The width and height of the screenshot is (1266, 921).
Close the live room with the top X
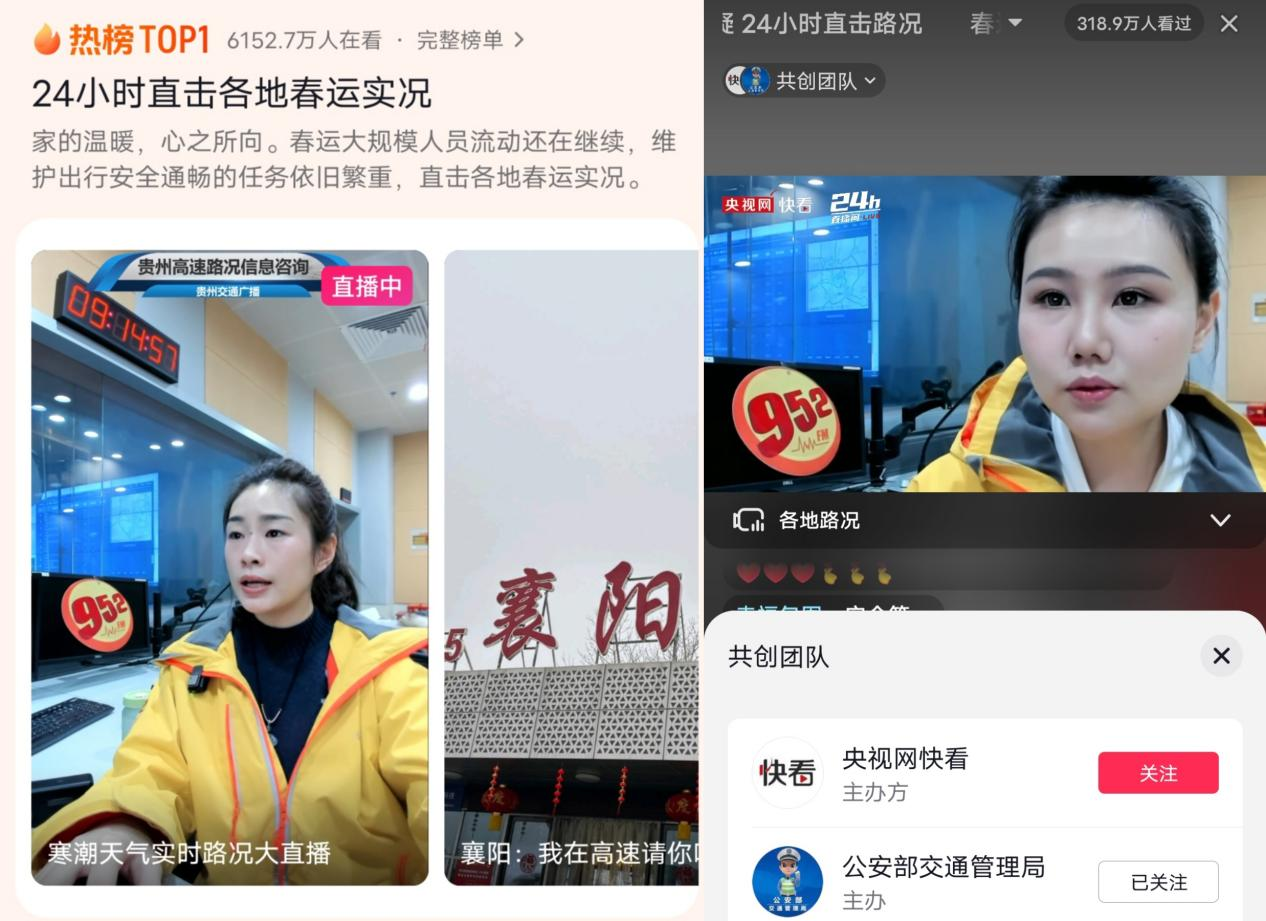point(1229,24)
